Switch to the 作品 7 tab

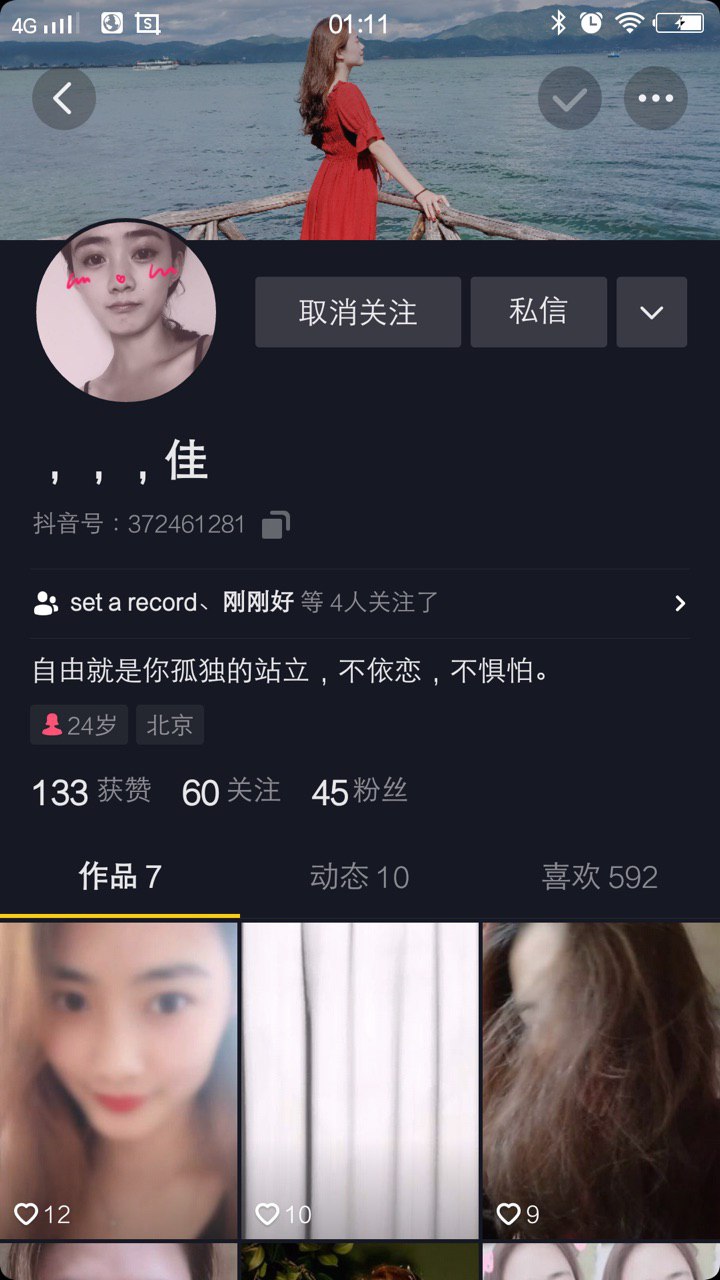[120, 877]
